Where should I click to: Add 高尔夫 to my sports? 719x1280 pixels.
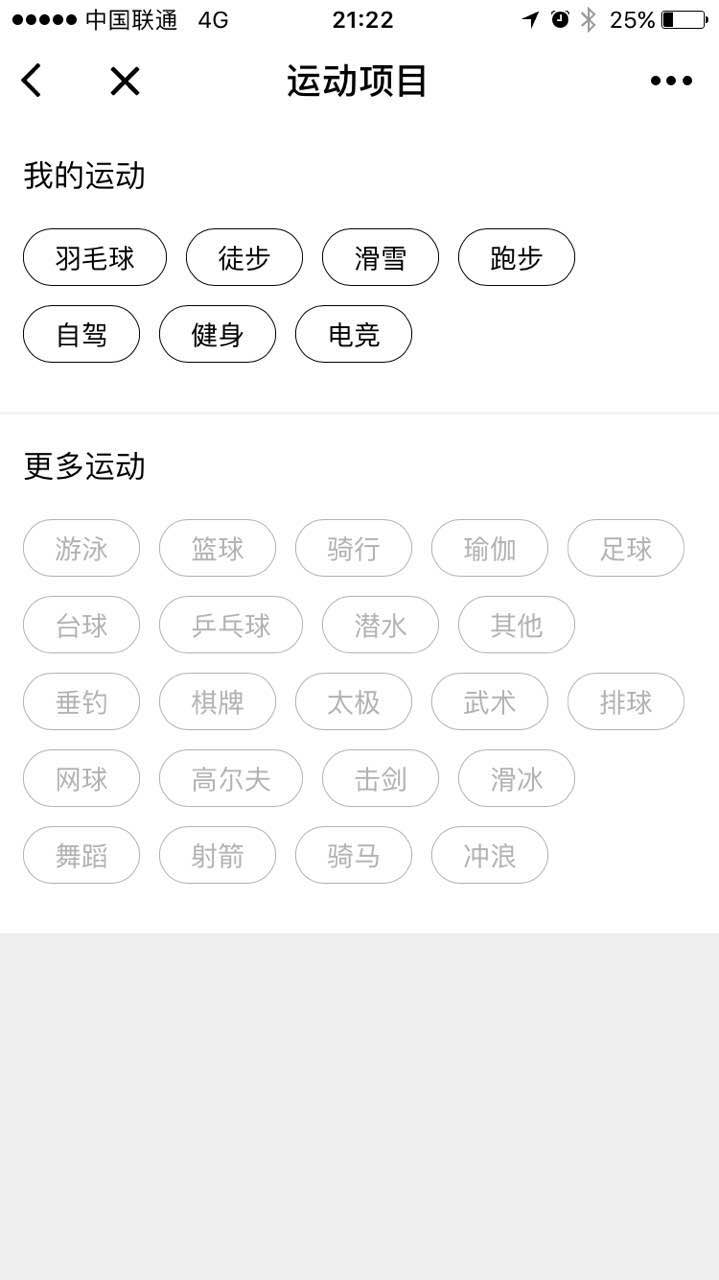click(x=231, y=778)
